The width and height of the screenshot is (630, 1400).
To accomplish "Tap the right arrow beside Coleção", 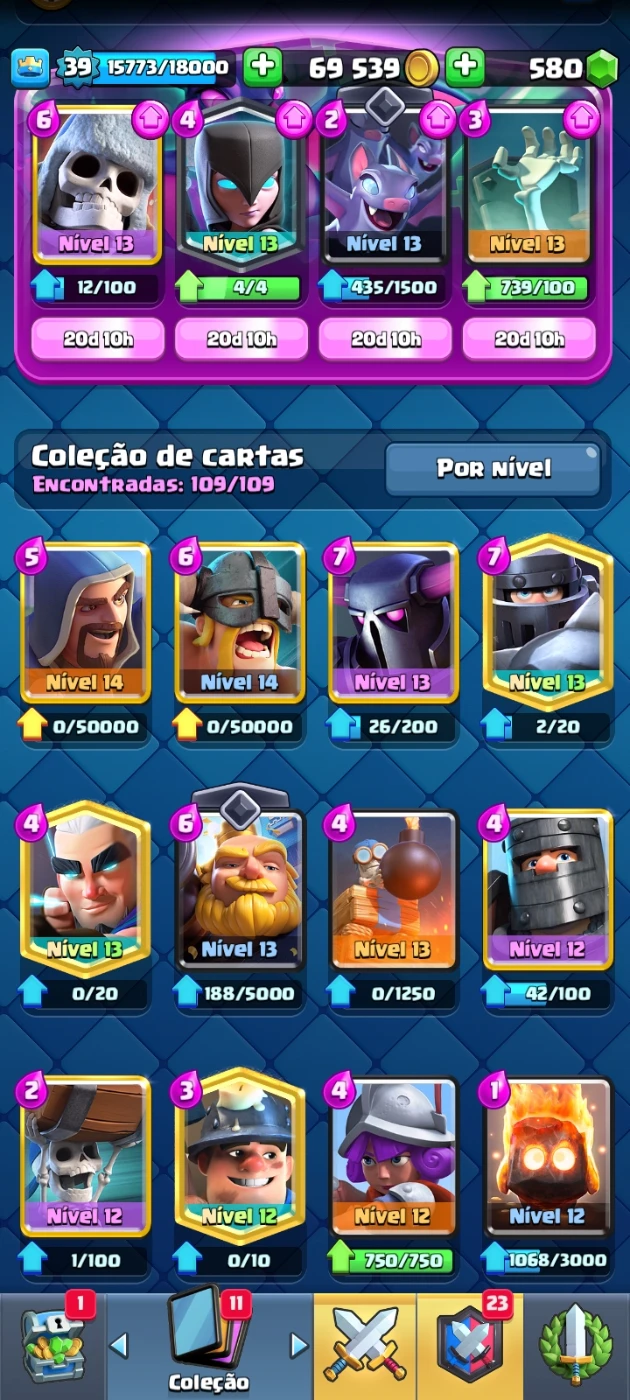I will [x=299, y=1345].
